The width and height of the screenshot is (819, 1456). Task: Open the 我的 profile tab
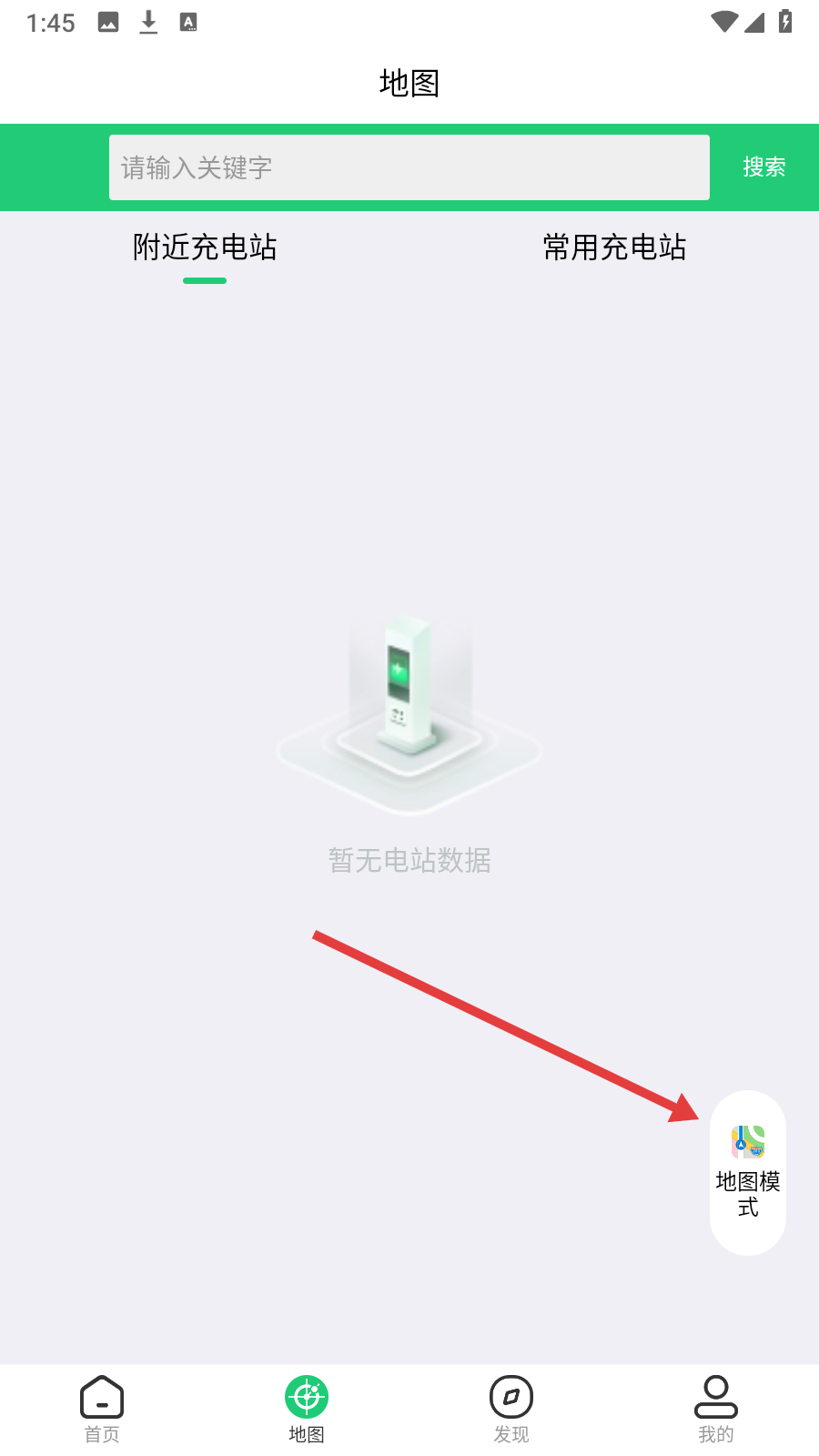coord(716,1410)
